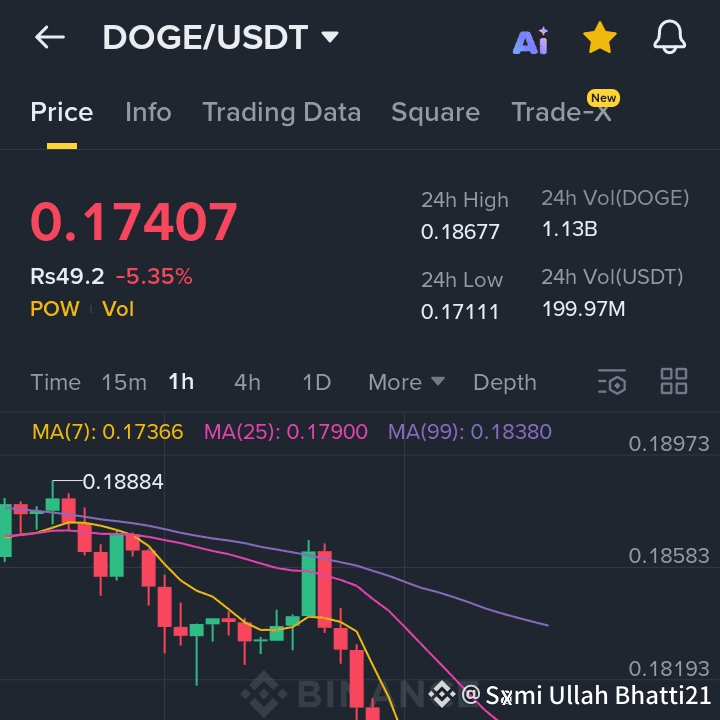
Task: Select the 4h interval
Action: [x=247, y=382]
